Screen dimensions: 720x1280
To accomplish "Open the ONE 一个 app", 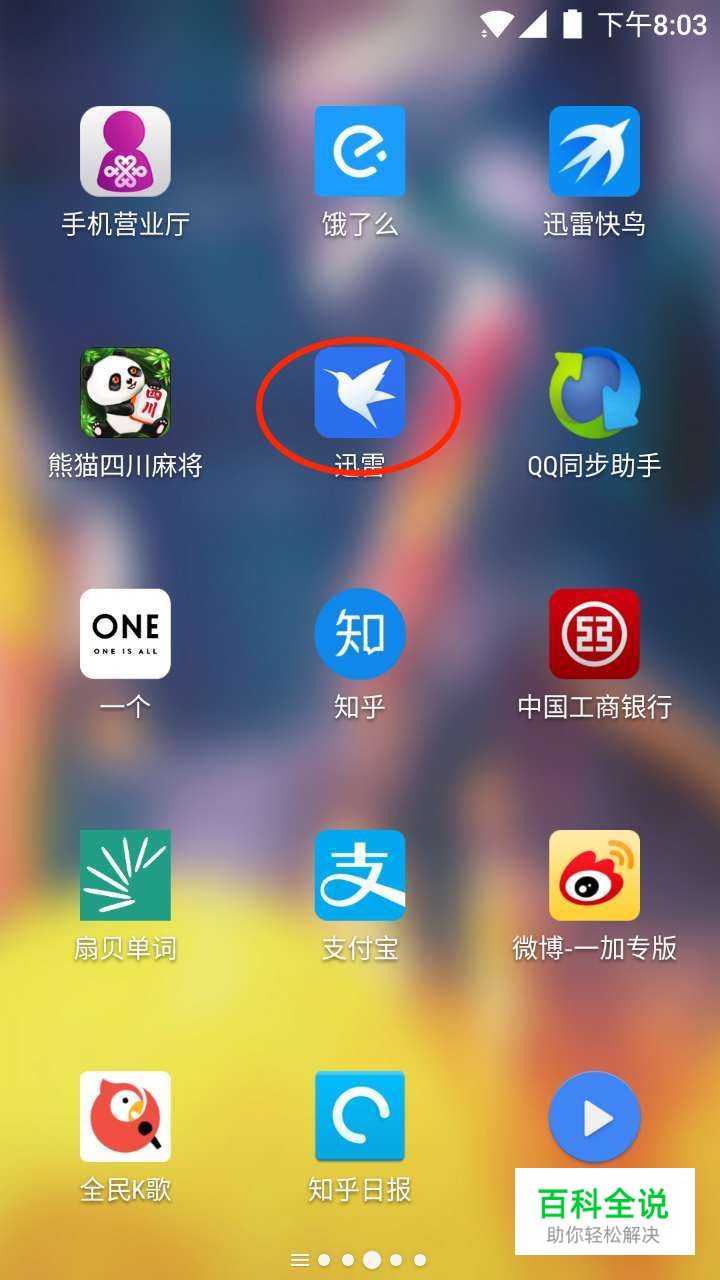I will click(x=125, y=634).
